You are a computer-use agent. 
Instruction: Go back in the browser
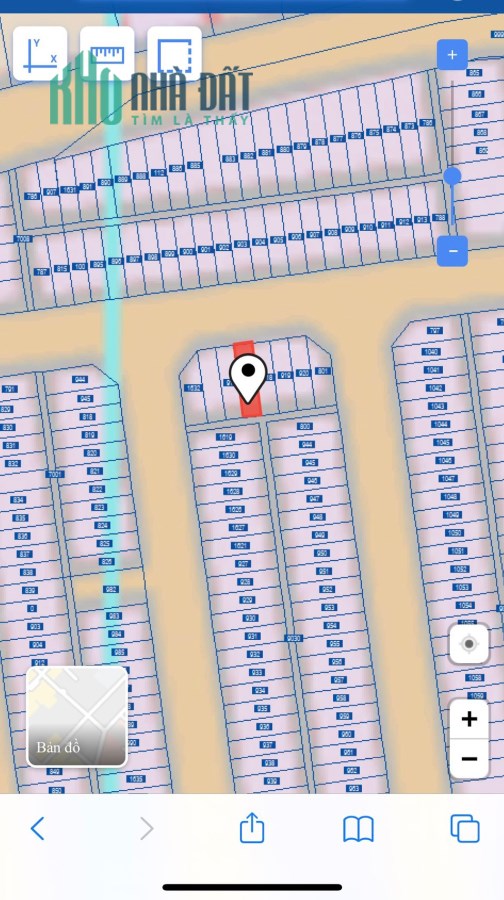[37, 829]
